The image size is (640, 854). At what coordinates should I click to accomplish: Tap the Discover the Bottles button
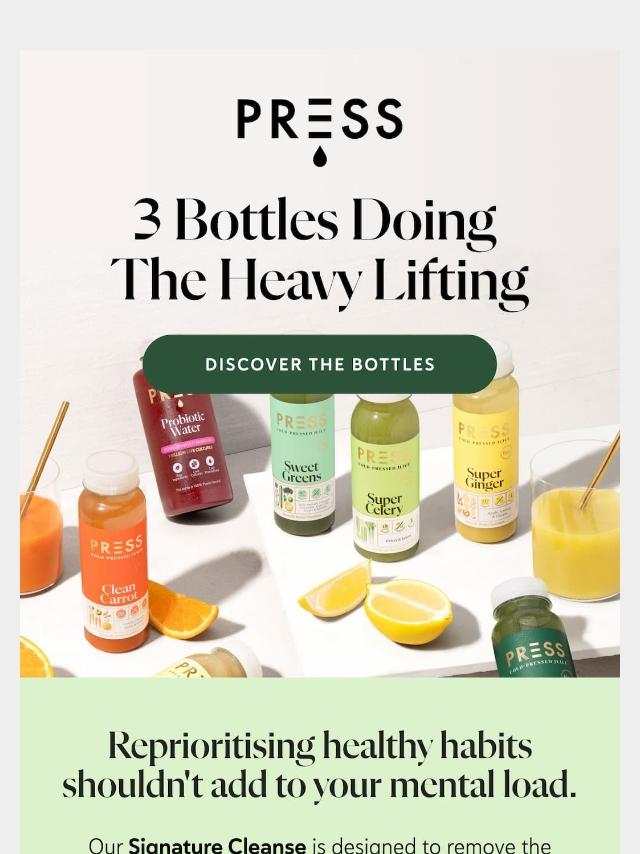(320, 364)
